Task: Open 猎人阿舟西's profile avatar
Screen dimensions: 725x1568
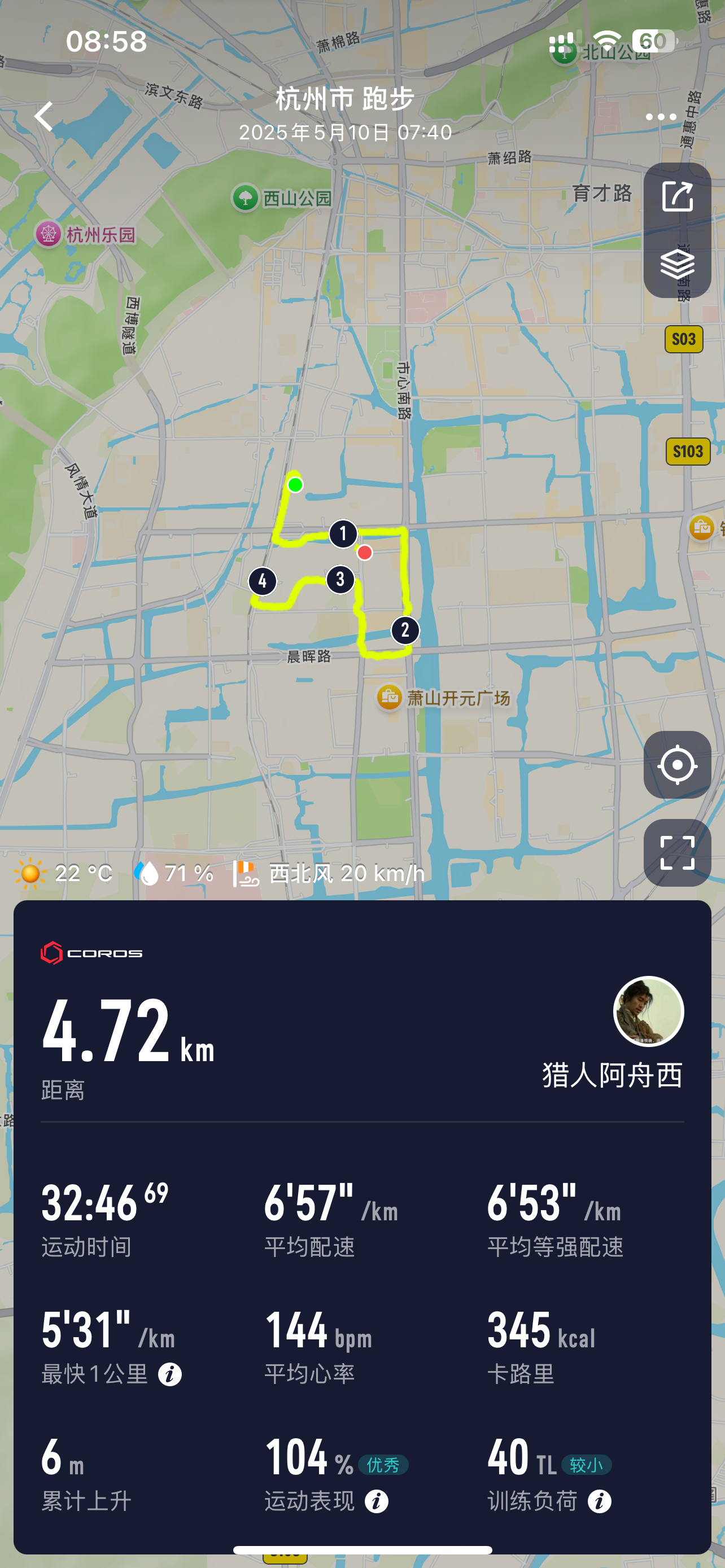Action: point(648,1011)
